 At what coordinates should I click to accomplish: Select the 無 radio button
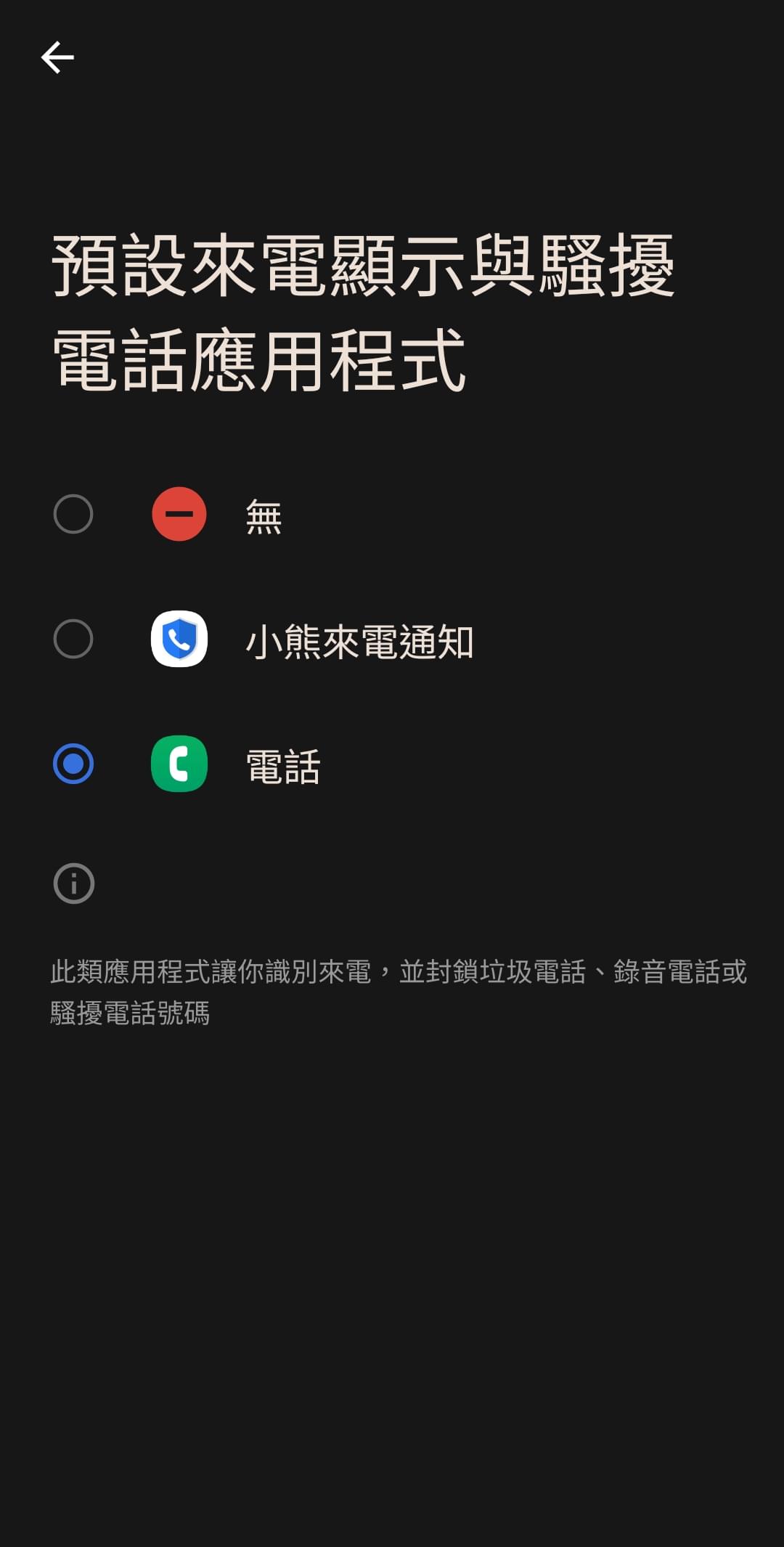point(73,513)
